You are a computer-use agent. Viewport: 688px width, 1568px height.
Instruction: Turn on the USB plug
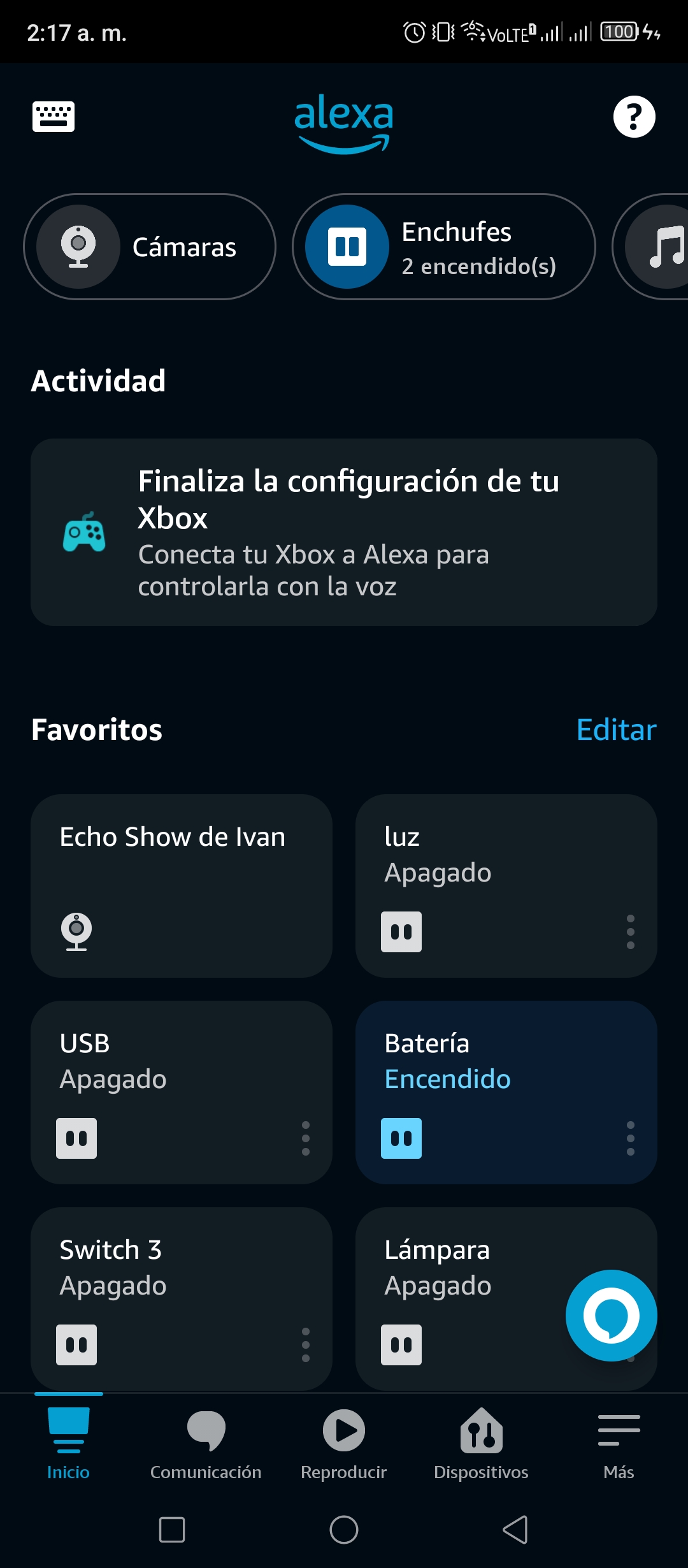(x=76, y=1138)
